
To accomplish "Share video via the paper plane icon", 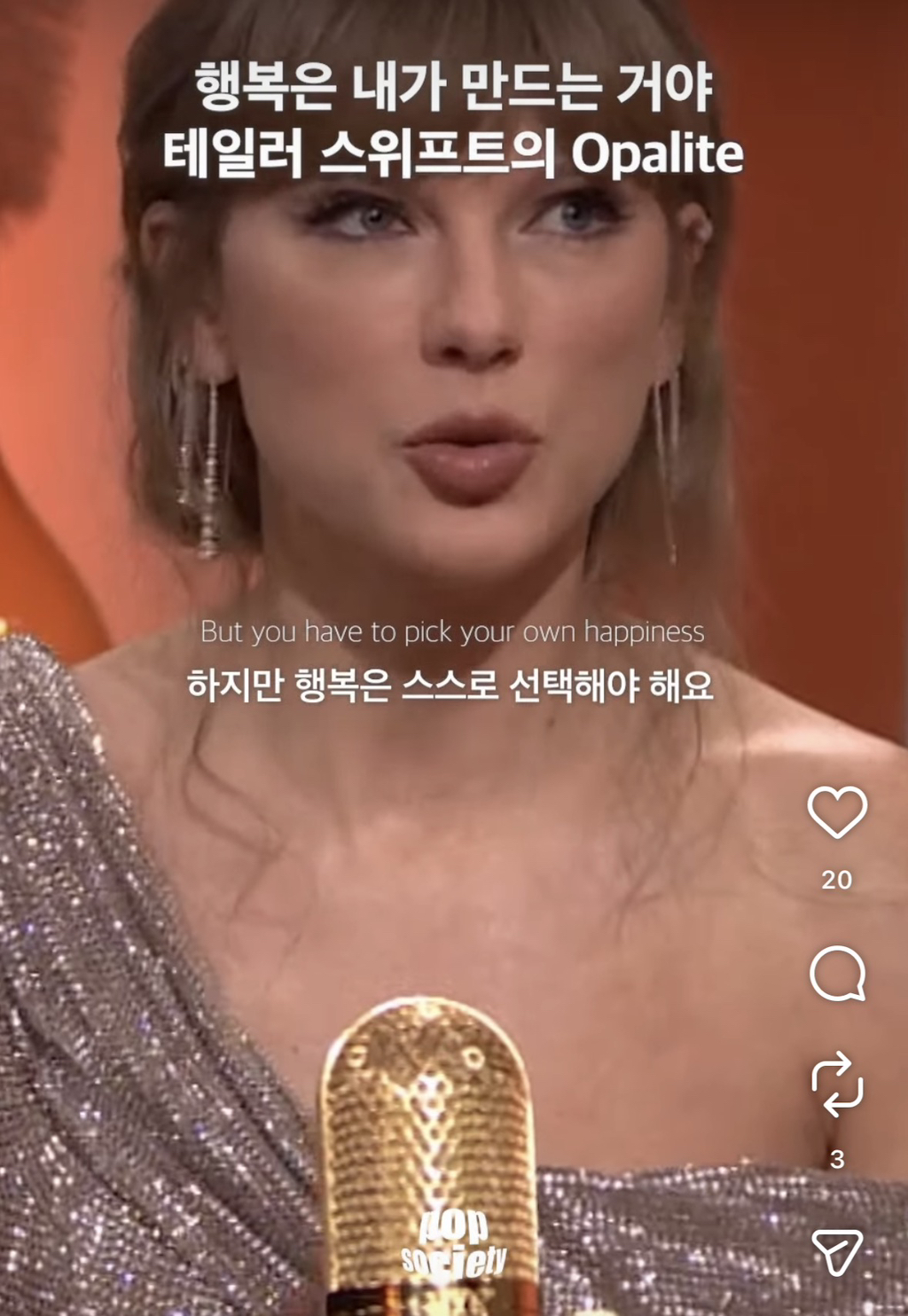I will point(836,1251).
